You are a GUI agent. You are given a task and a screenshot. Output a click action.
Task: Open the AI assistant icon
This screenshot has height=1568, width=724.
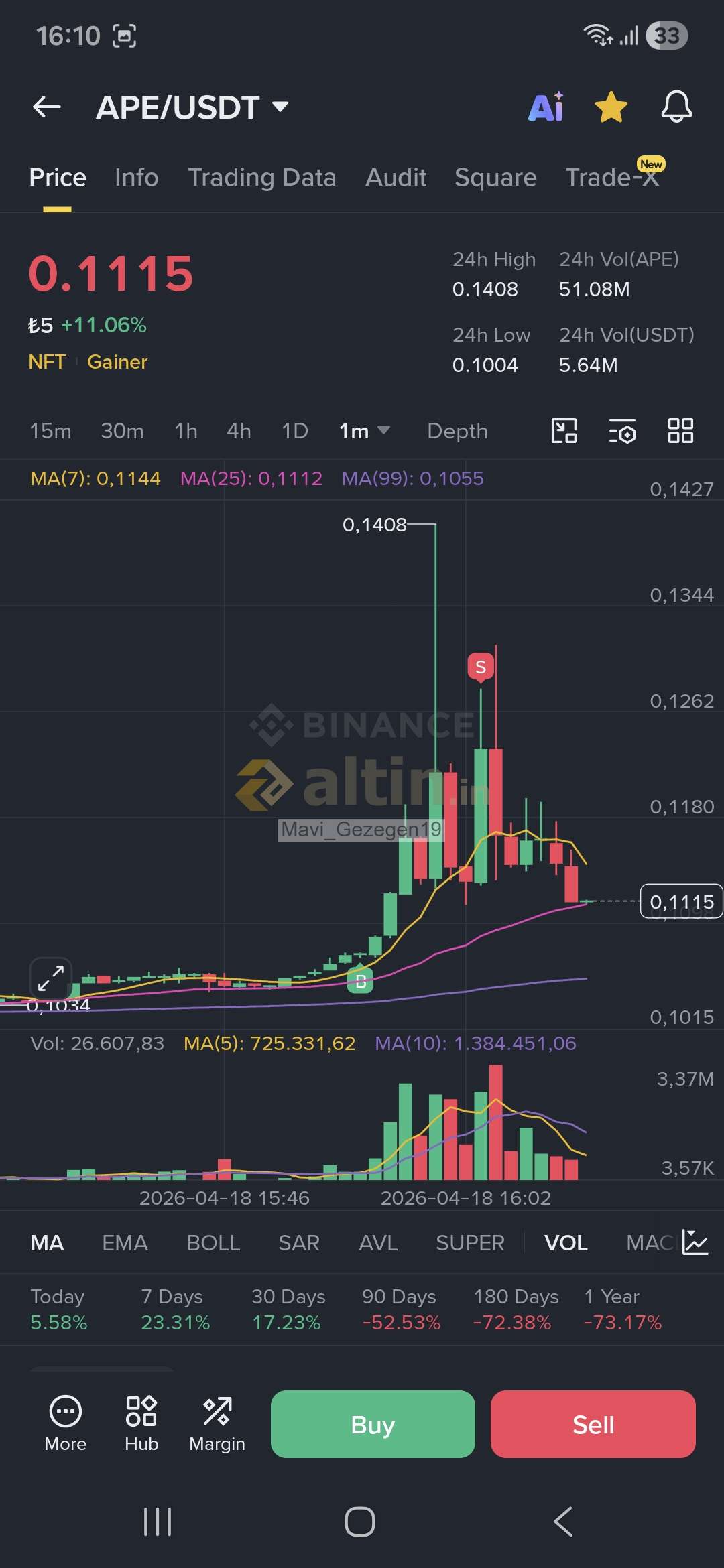coord(546,107)
